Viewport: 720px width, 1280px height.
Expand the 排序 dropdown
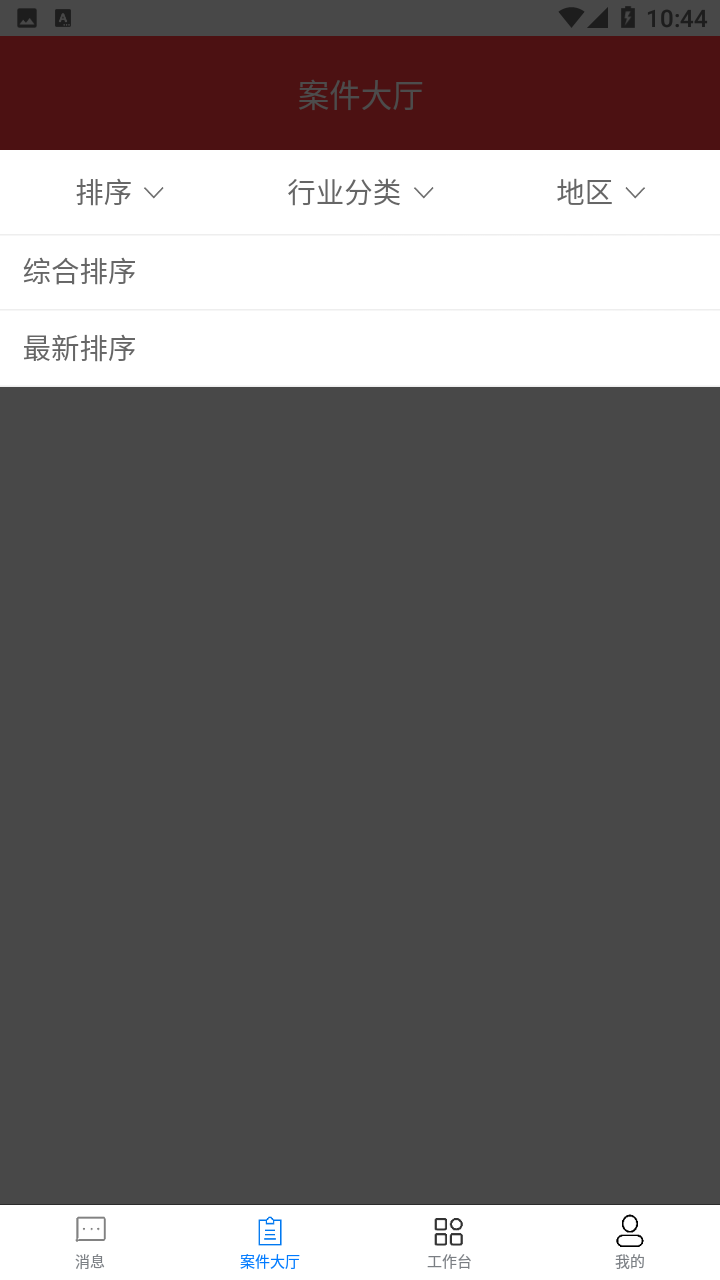[x=120, y=192]
